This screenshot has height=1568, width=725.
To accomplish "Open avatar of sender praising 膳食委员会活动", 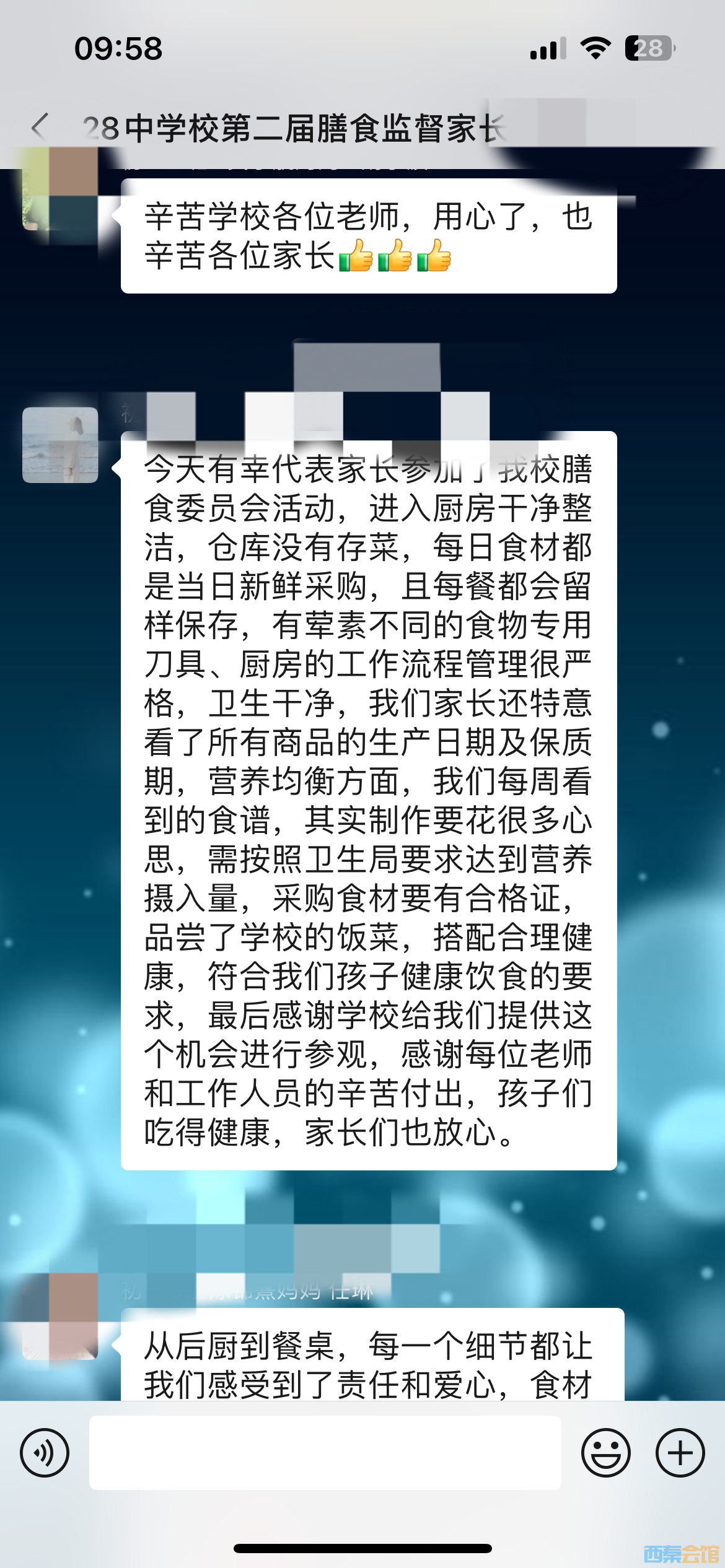I will point(60,445).
